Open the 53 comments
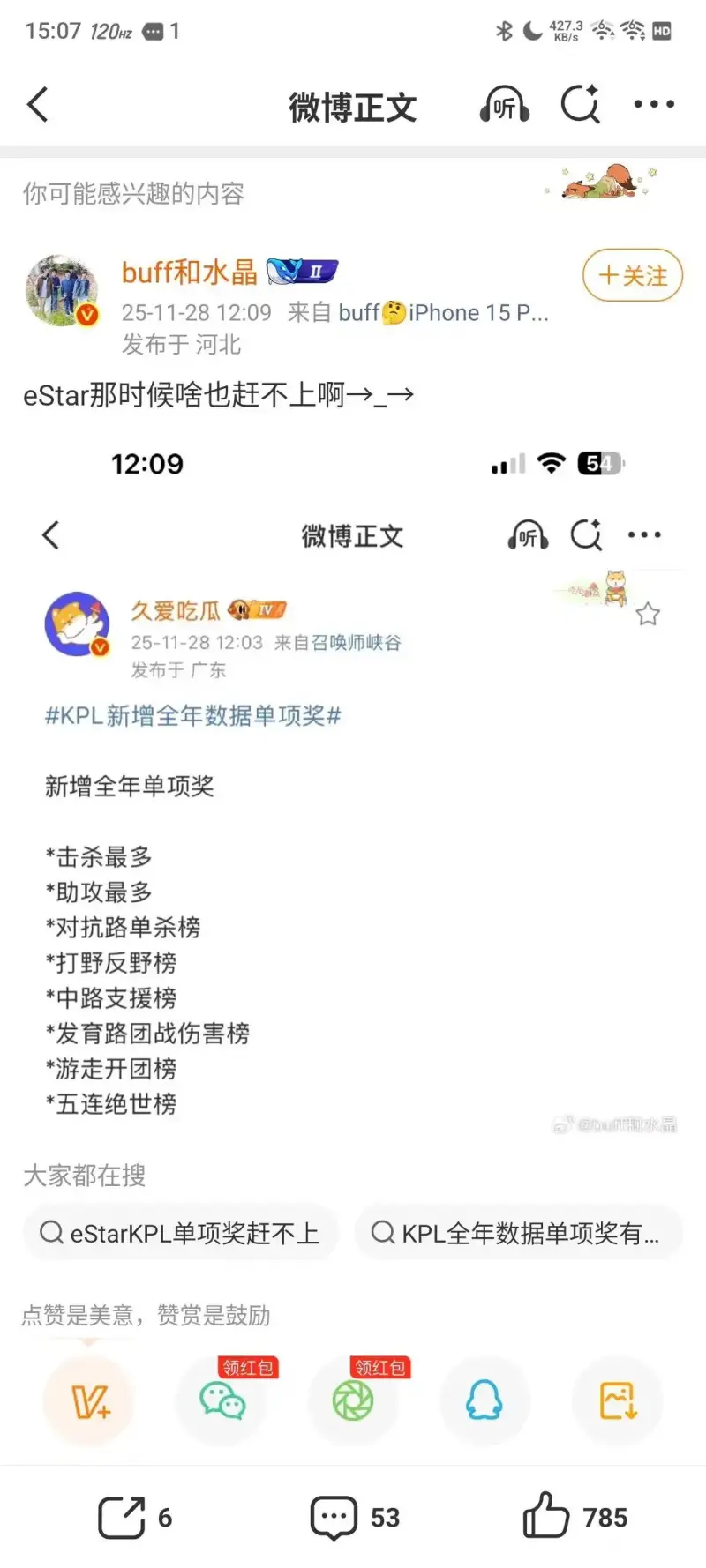Image resolution: width=706 pixels, height=1568 pixels. [x=354, y=1518]
